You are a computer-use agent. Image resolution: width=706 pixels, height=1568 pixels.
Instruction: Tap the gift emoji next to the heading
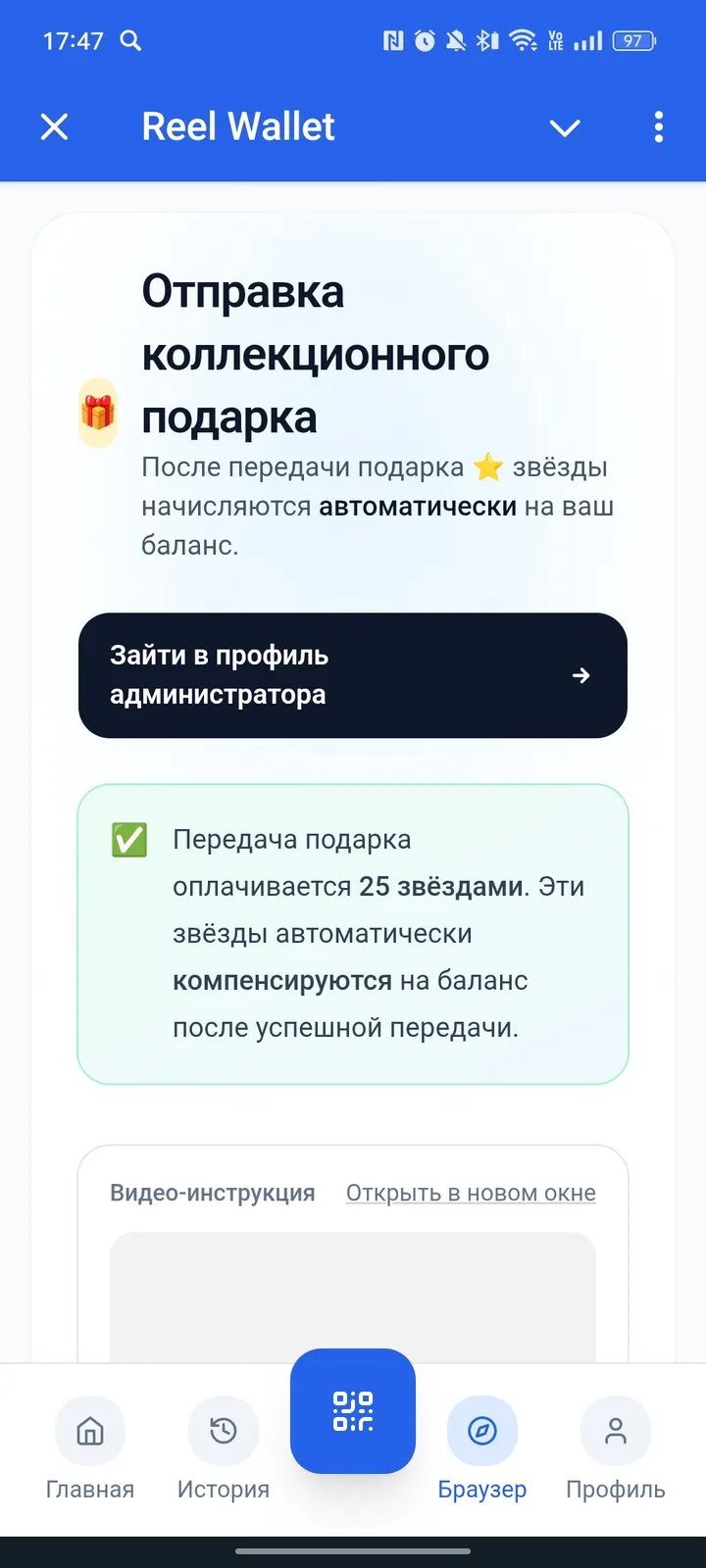click(x=98, y=413)
